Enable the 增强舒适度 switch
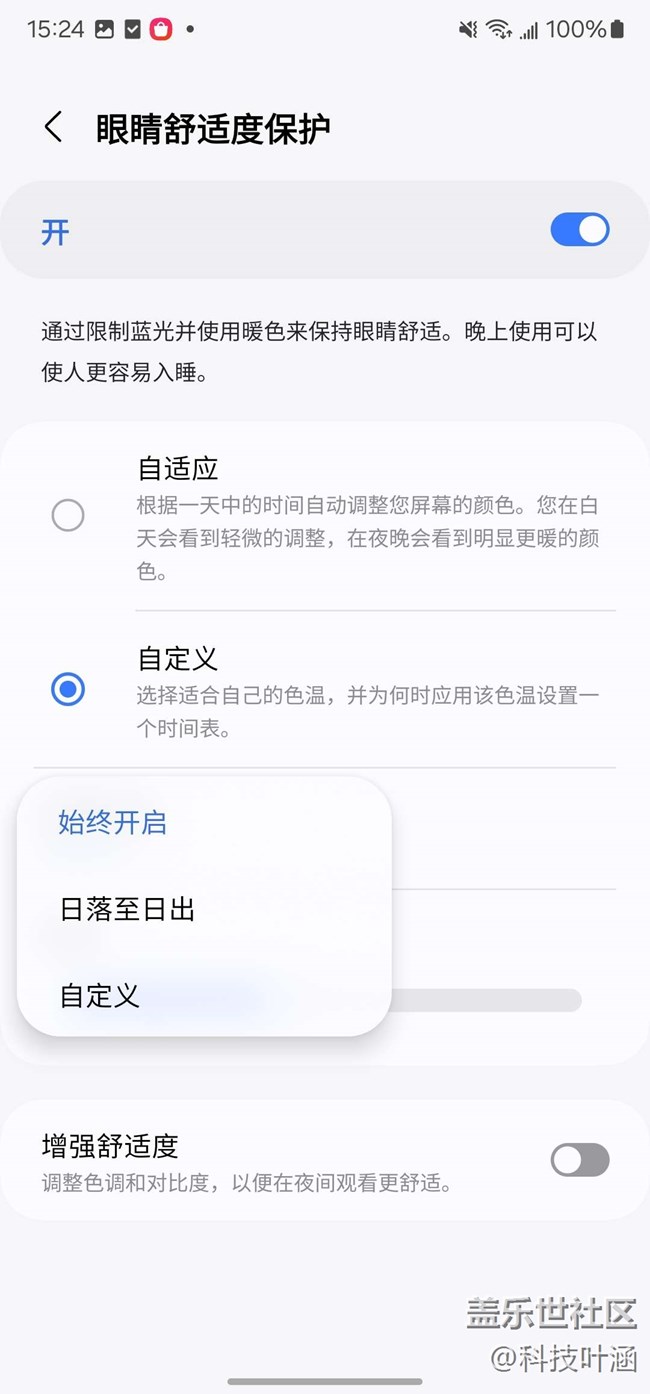 [x=579, y=1160]
